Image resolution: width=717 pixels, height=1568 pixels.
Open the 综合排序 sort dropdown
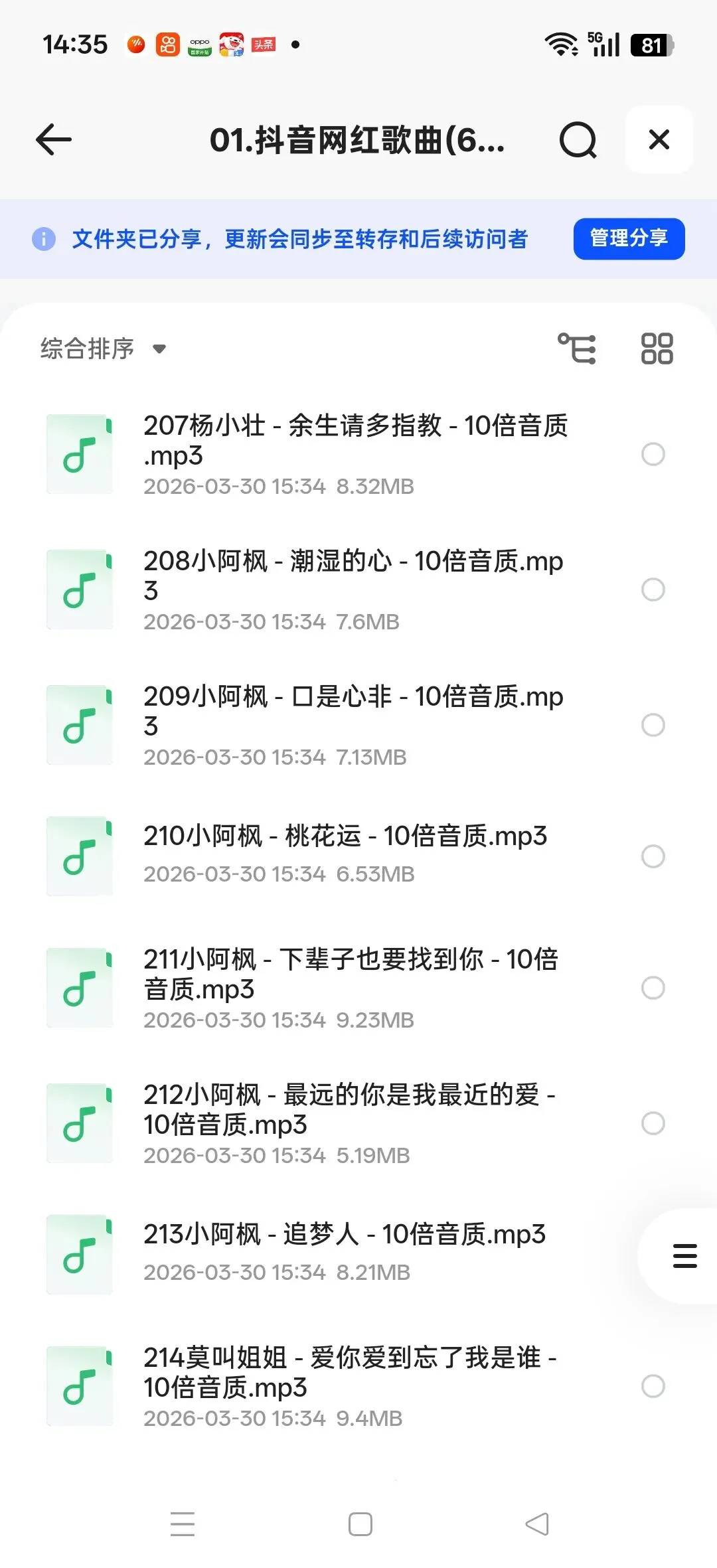point(103,349)
